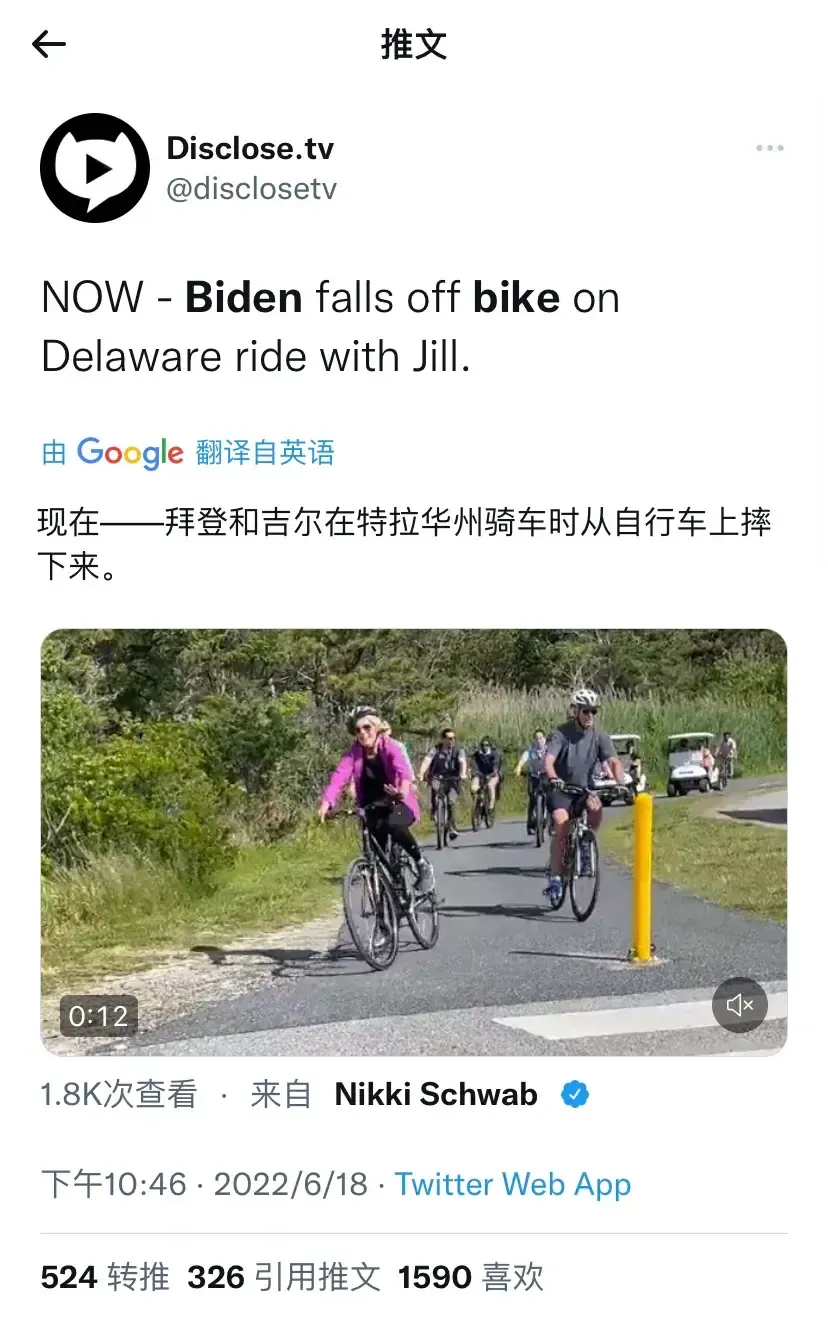The image size is (828, 1317).
Task: Open the Google translated-from-English link
Action: (188, 453)
